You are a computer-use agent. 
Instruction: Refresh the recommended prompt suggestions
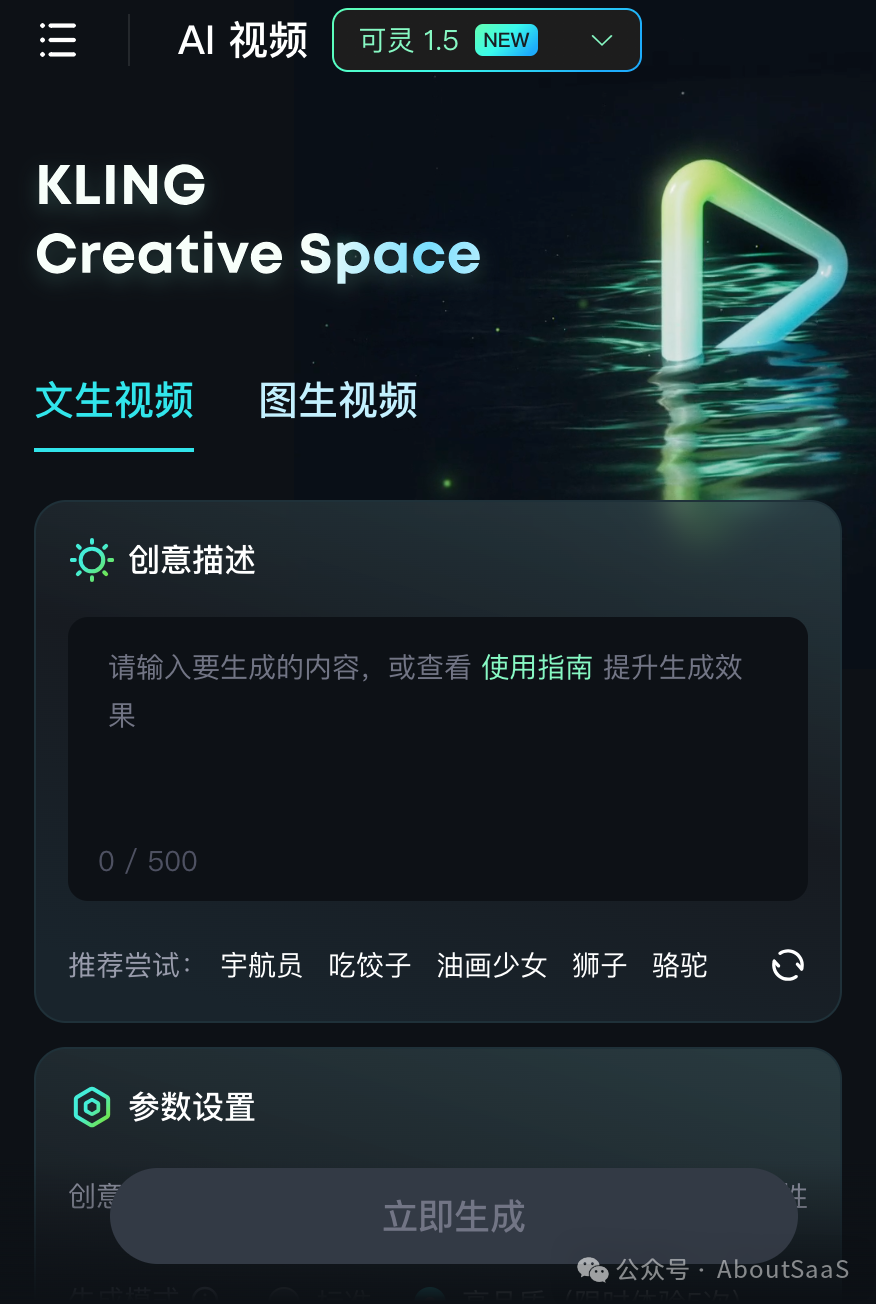coord(788,965)
